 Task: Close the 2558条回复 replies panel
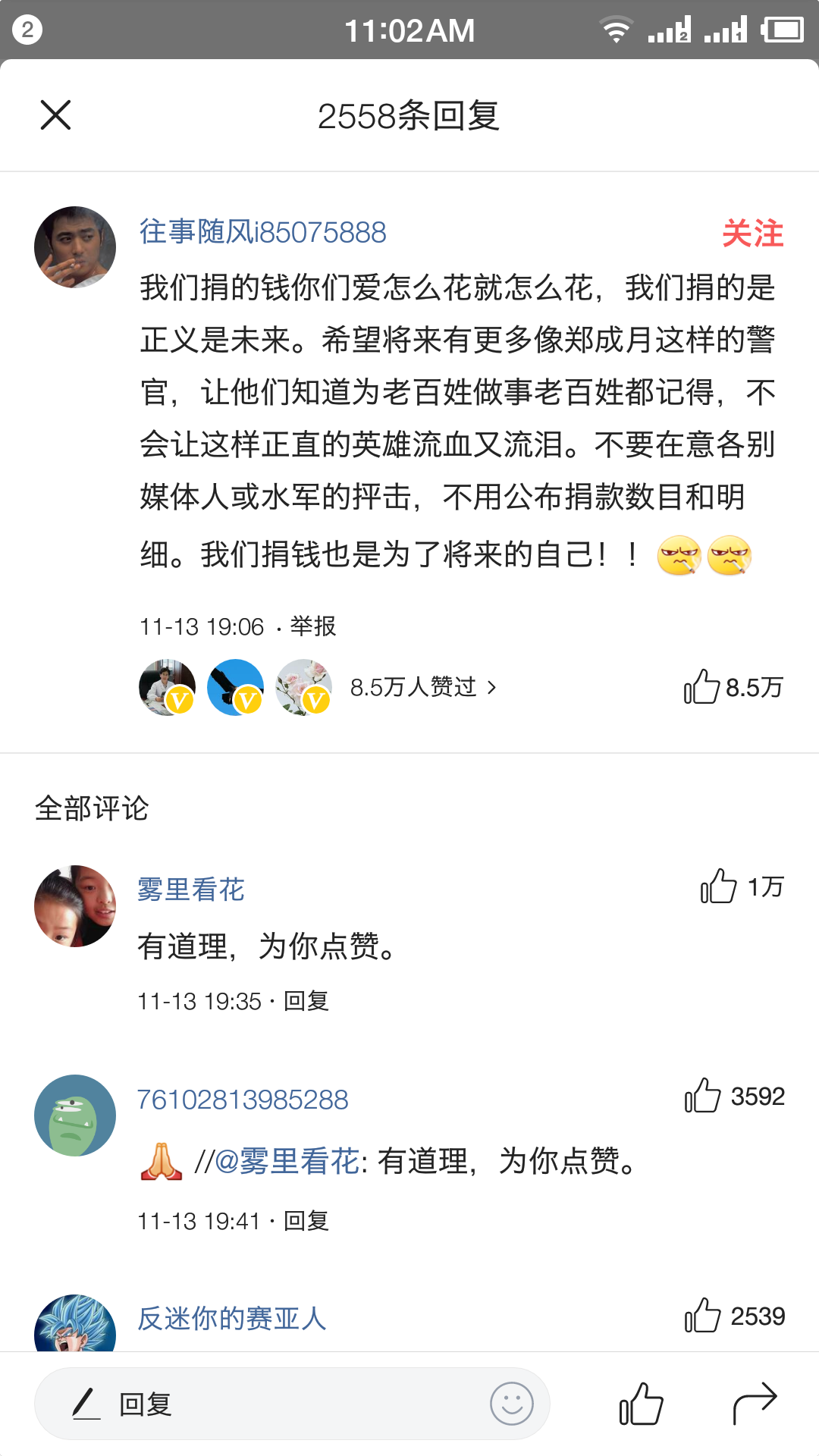55,115
